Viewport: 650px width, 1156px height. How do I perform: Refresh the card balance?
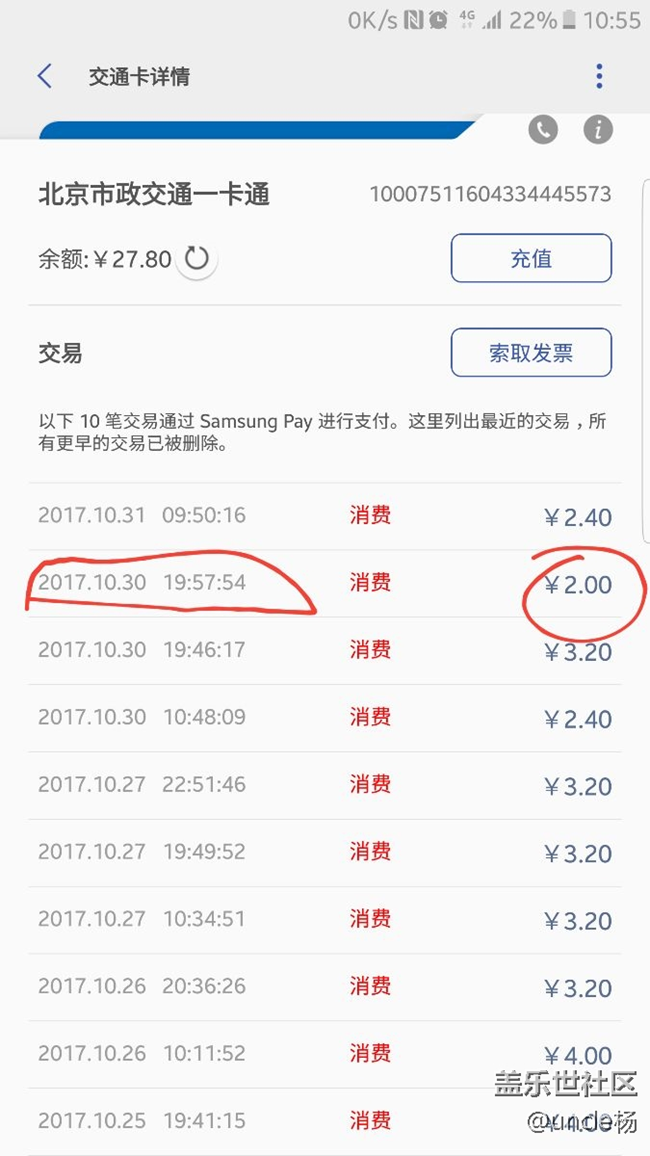point(197,259)
